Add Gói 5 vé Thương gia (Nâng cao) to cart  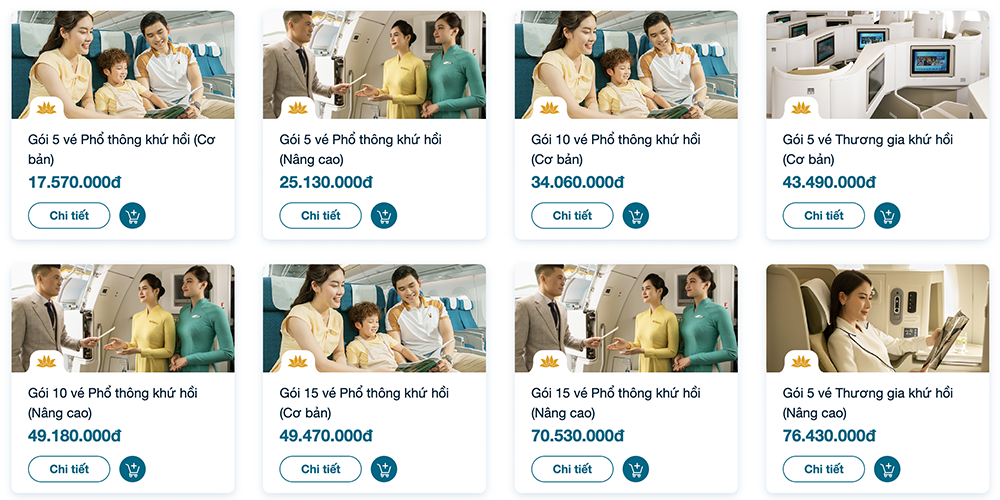tap(887, 469)
